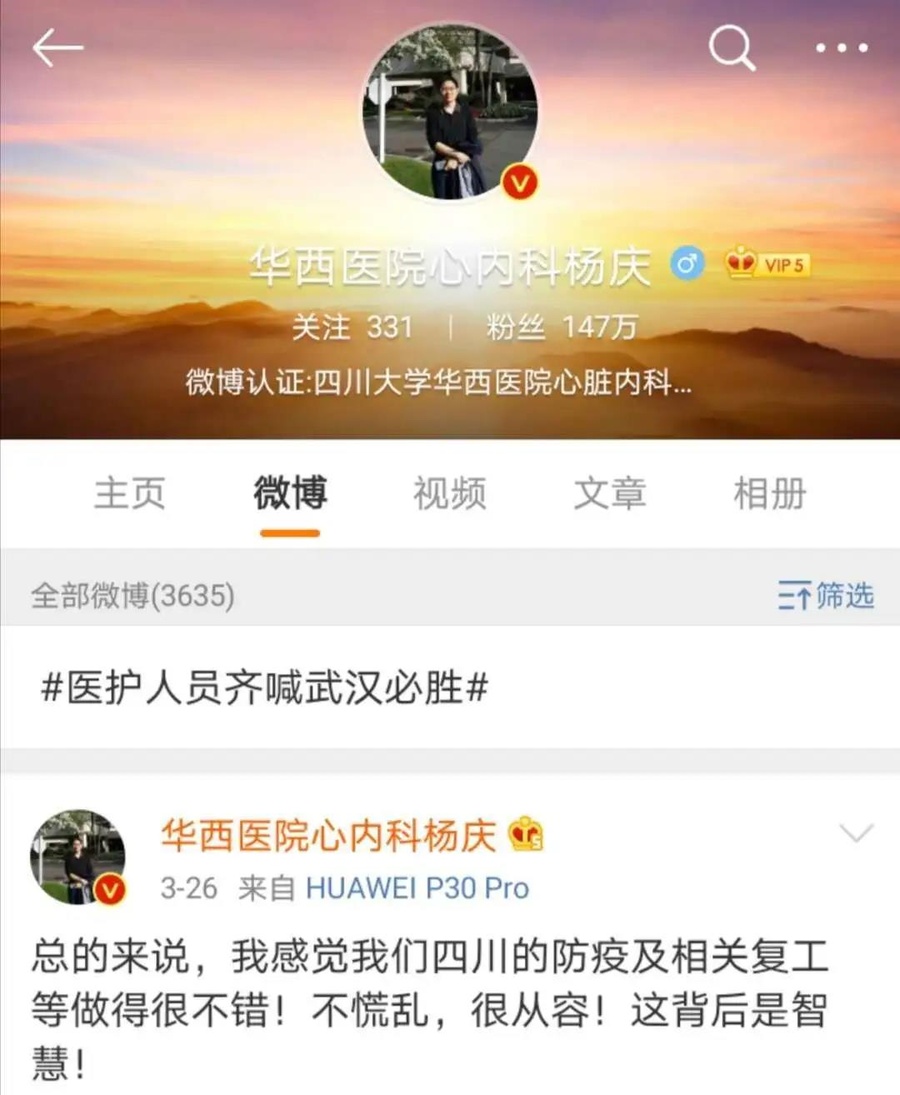Switch to the 相册 tab
900x1095 pixels.
[x=769, y=494]
